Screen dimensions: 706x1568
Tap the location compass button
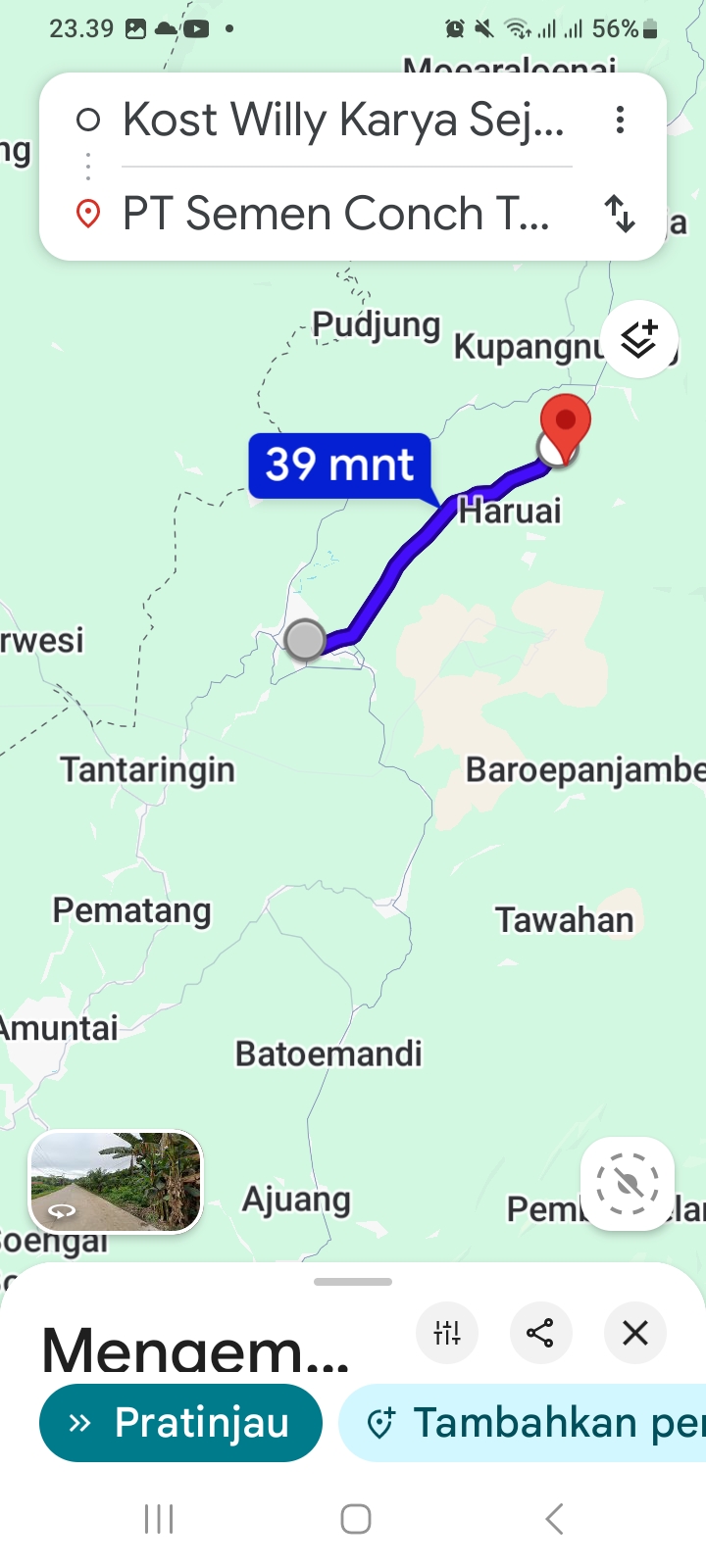click(628, 1184)
